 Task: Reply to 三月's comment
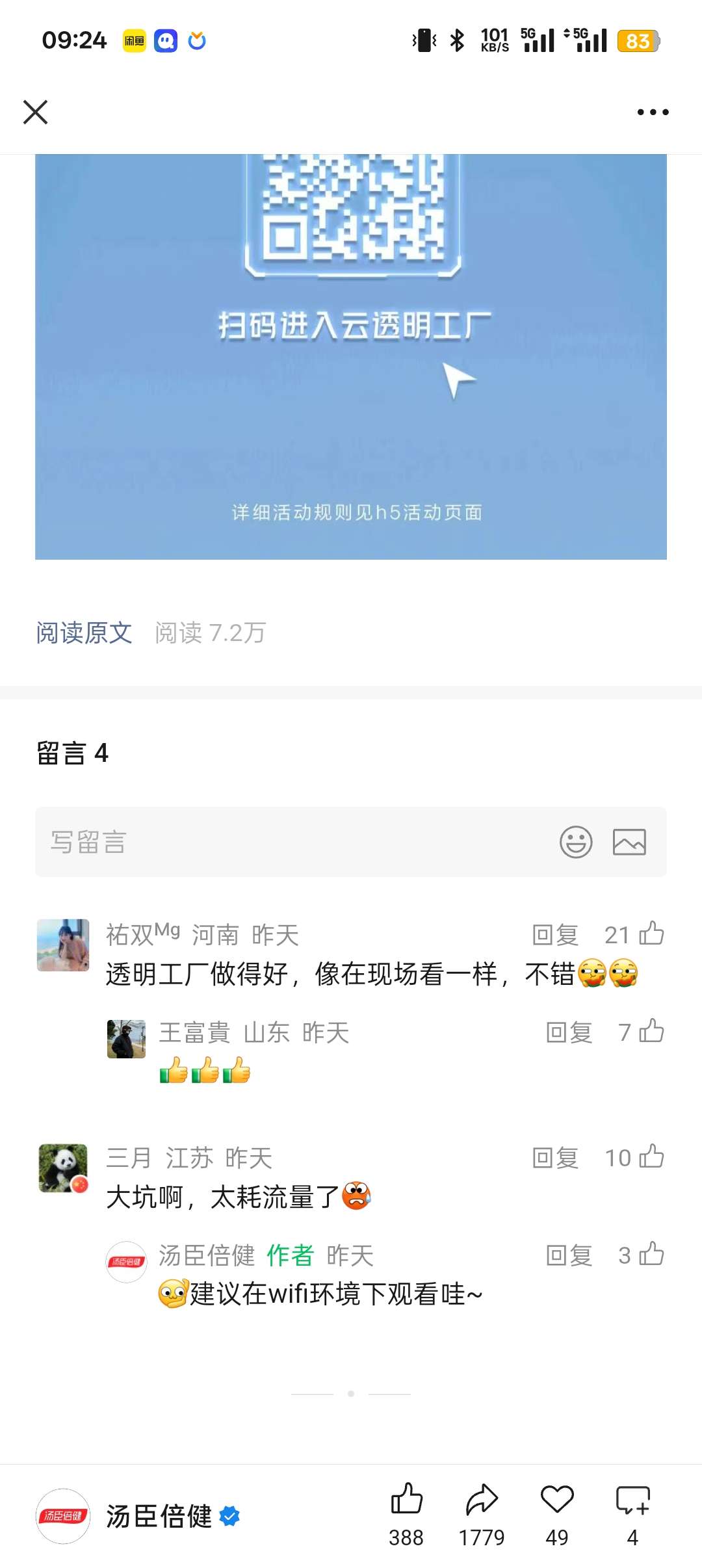click(x=555, y=1158)
